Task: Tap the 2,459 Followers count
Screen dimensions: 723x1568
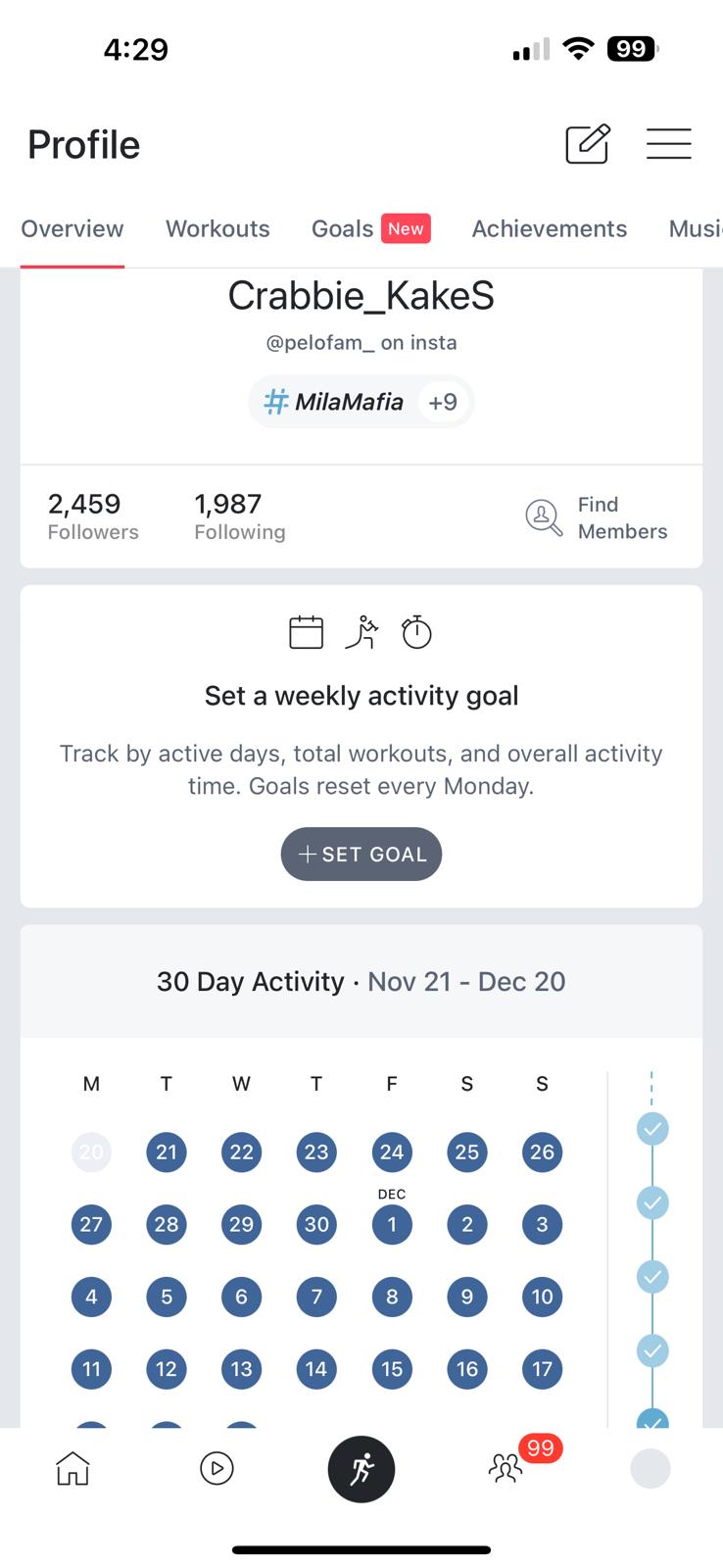Action: [x=93, y=516]
